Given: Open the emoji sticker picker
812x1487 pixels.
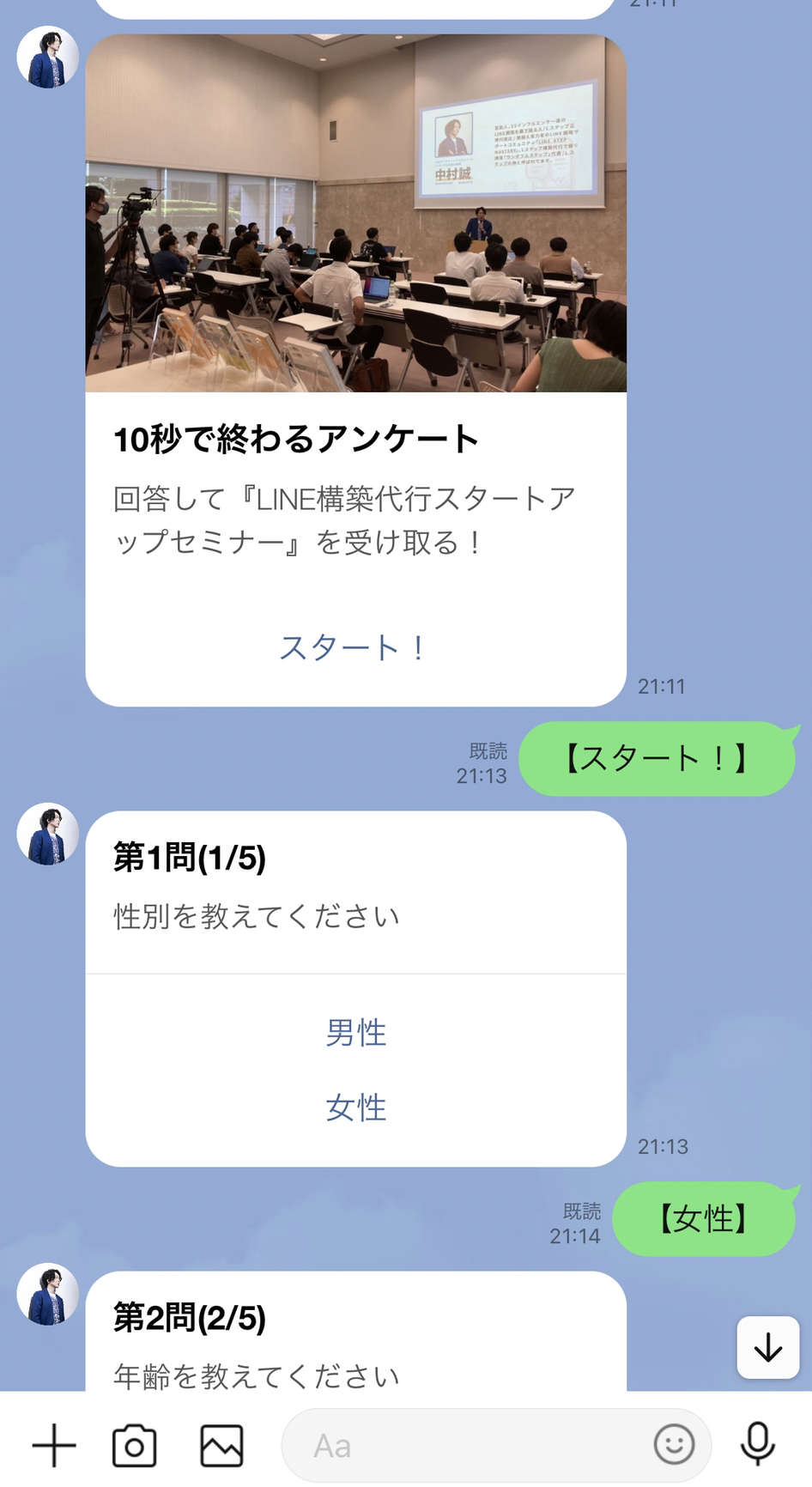Looking at the screenshot, I should pyautogui.click(x=674, y=1444).
